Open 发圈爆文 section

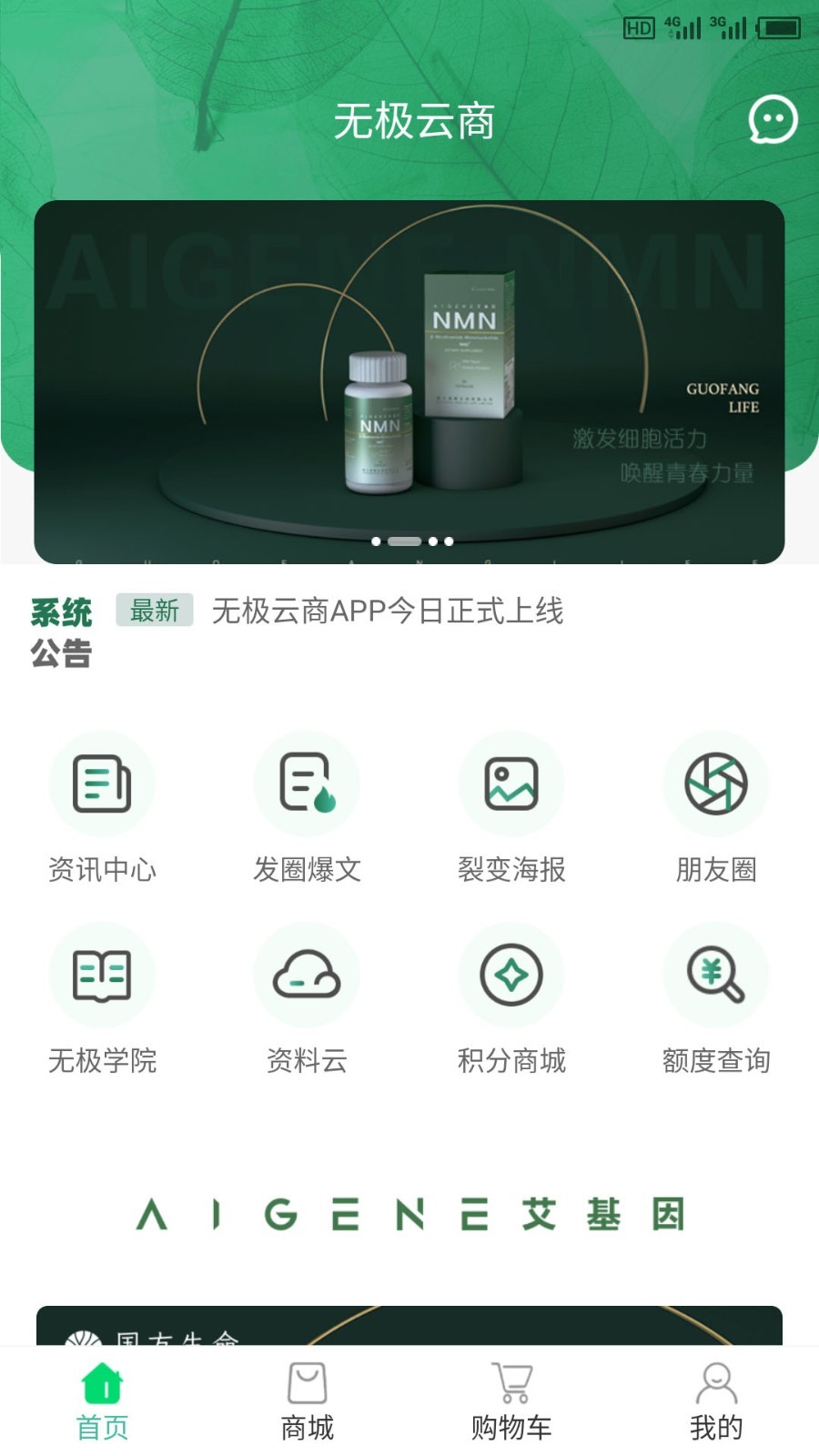click(307, 807)
